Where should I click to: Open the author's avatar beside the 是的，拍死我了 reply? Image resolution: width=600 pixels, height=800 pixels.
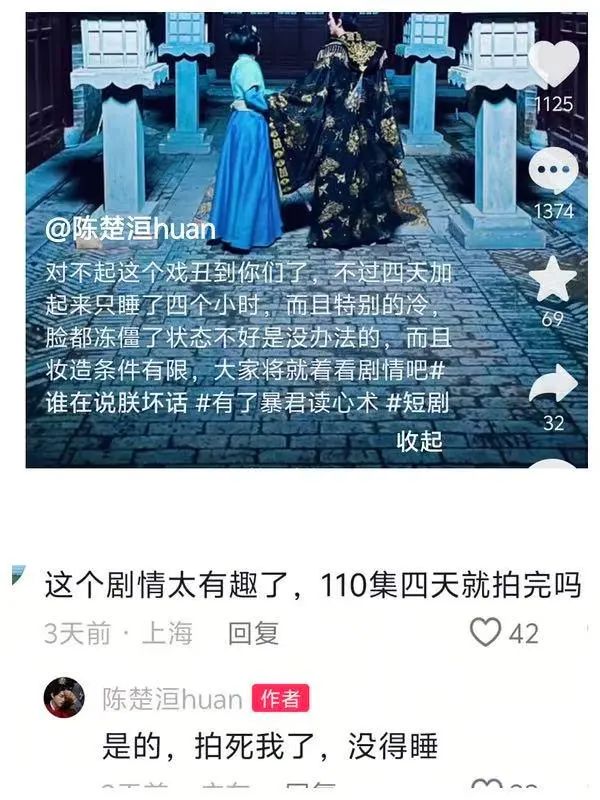64,698
